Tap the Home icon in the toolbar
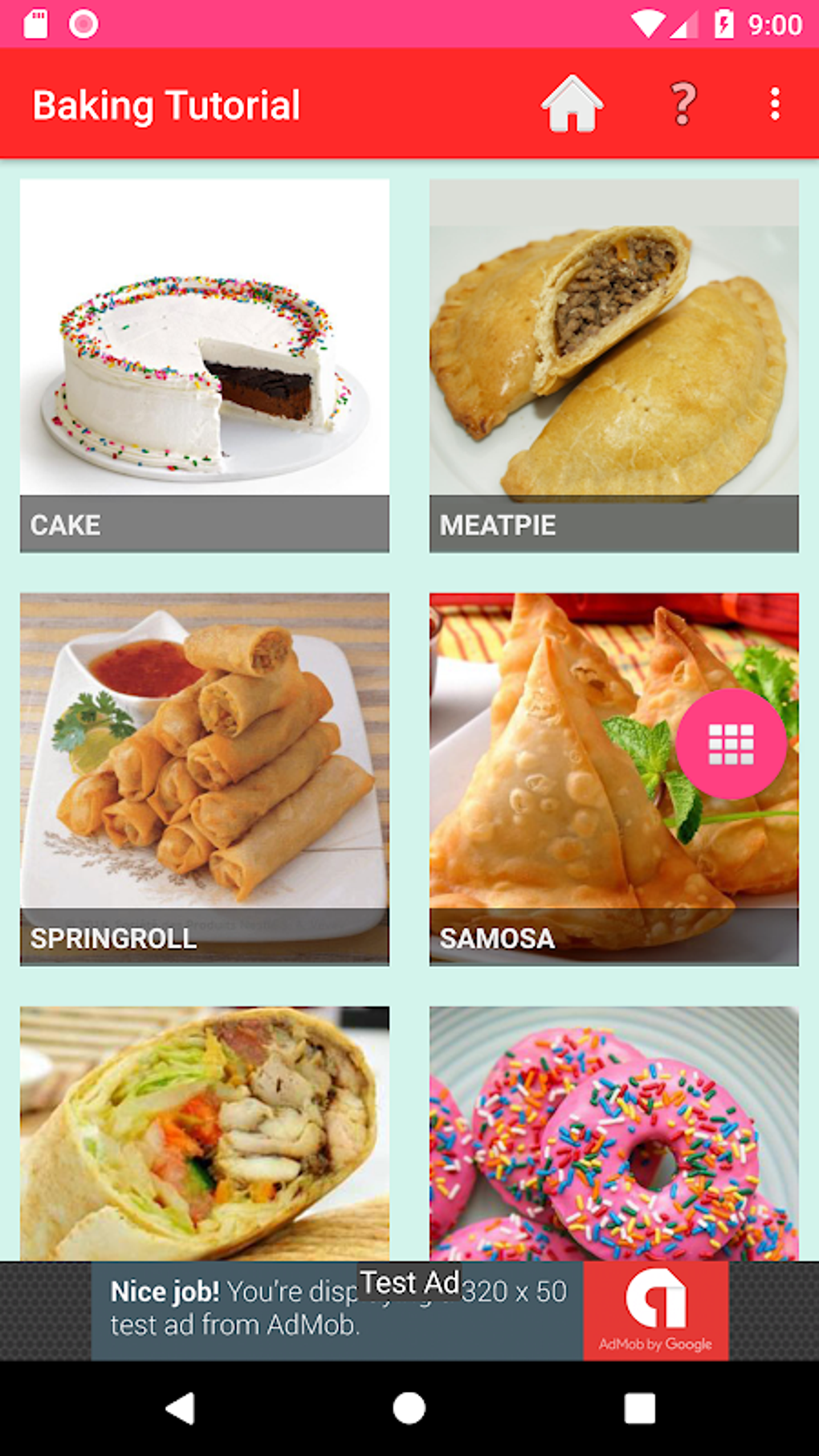 click(x=572, y=104)
